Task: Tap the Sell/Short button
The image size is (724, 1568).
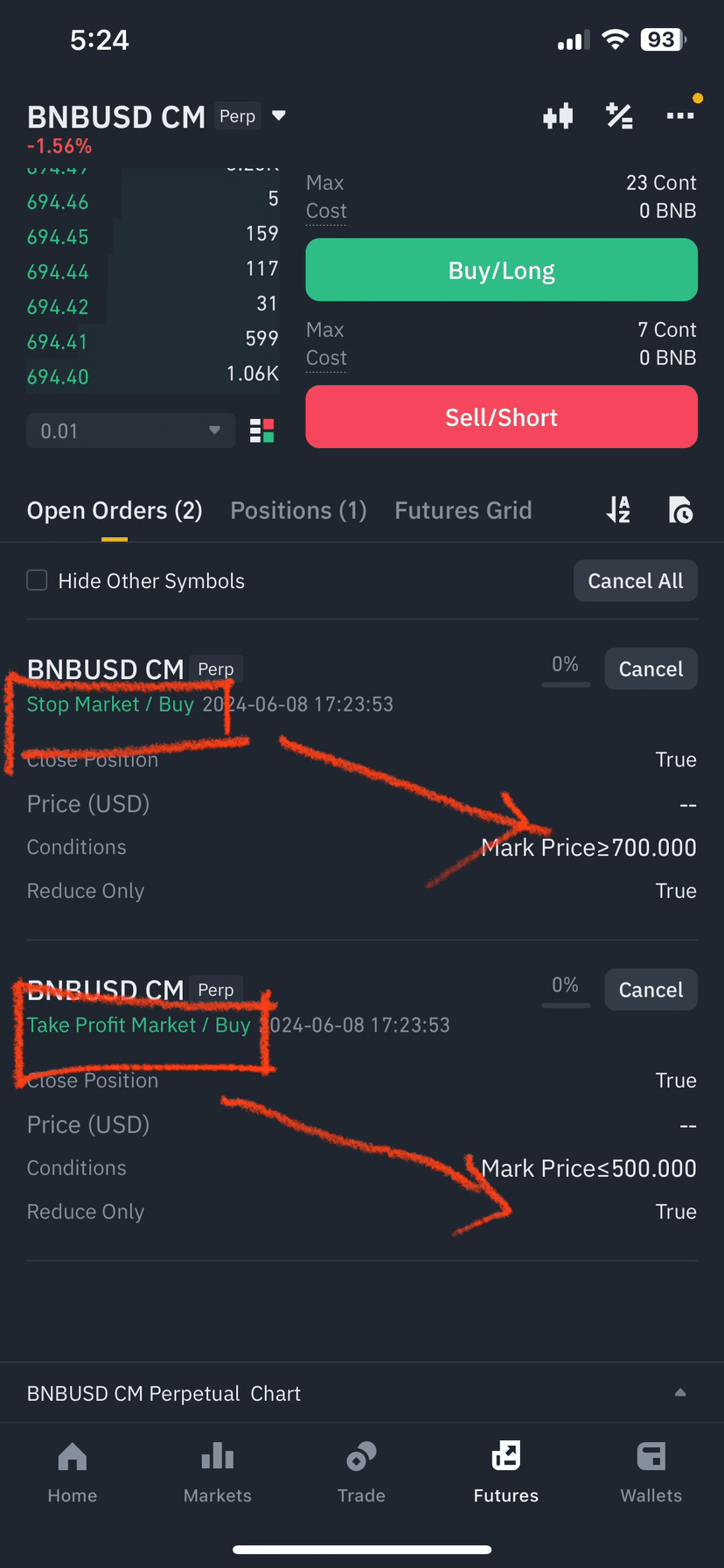Action: coord(501,417)
